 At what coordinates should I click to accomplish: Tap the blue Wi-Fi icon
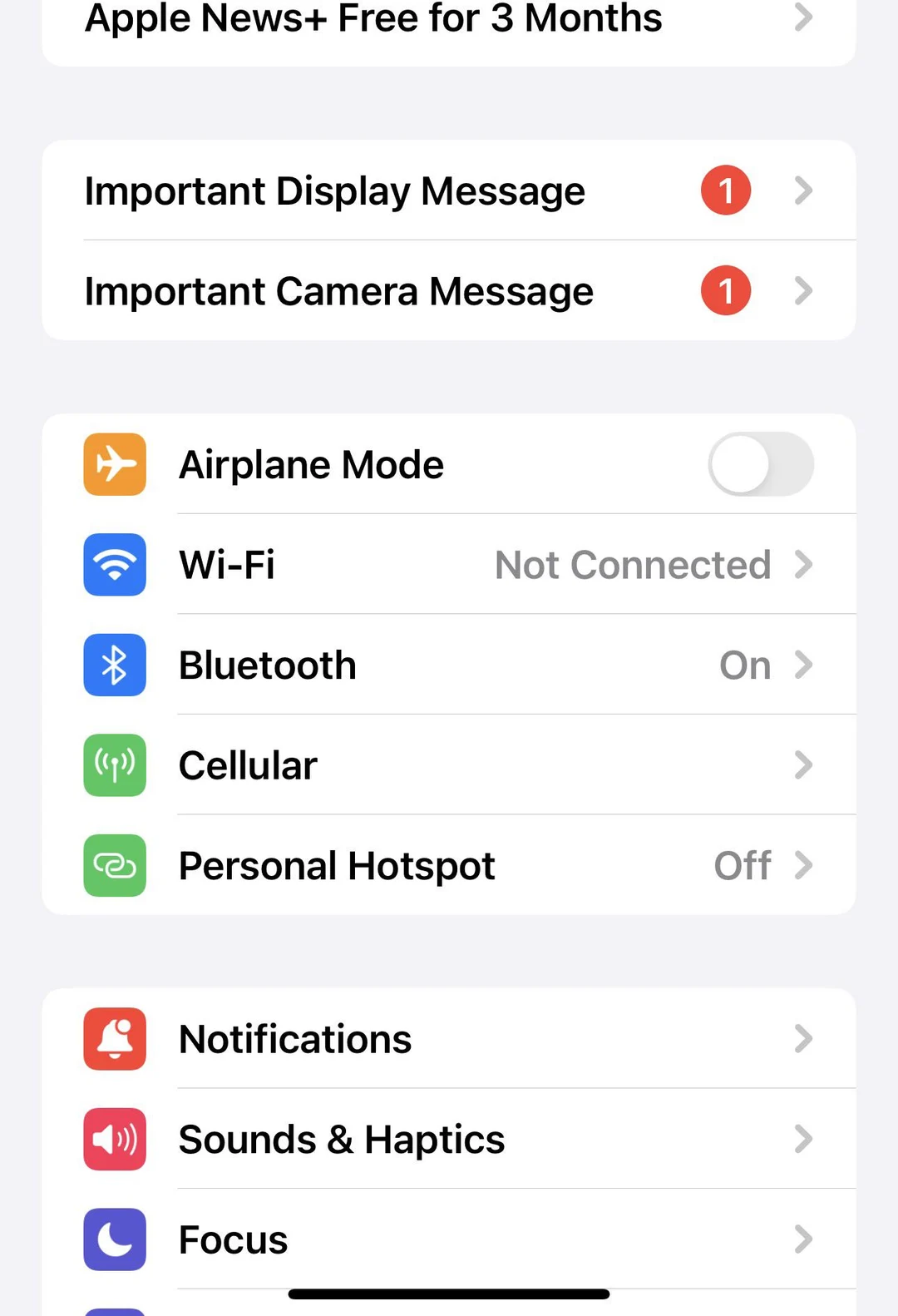(x=114, y=565)
